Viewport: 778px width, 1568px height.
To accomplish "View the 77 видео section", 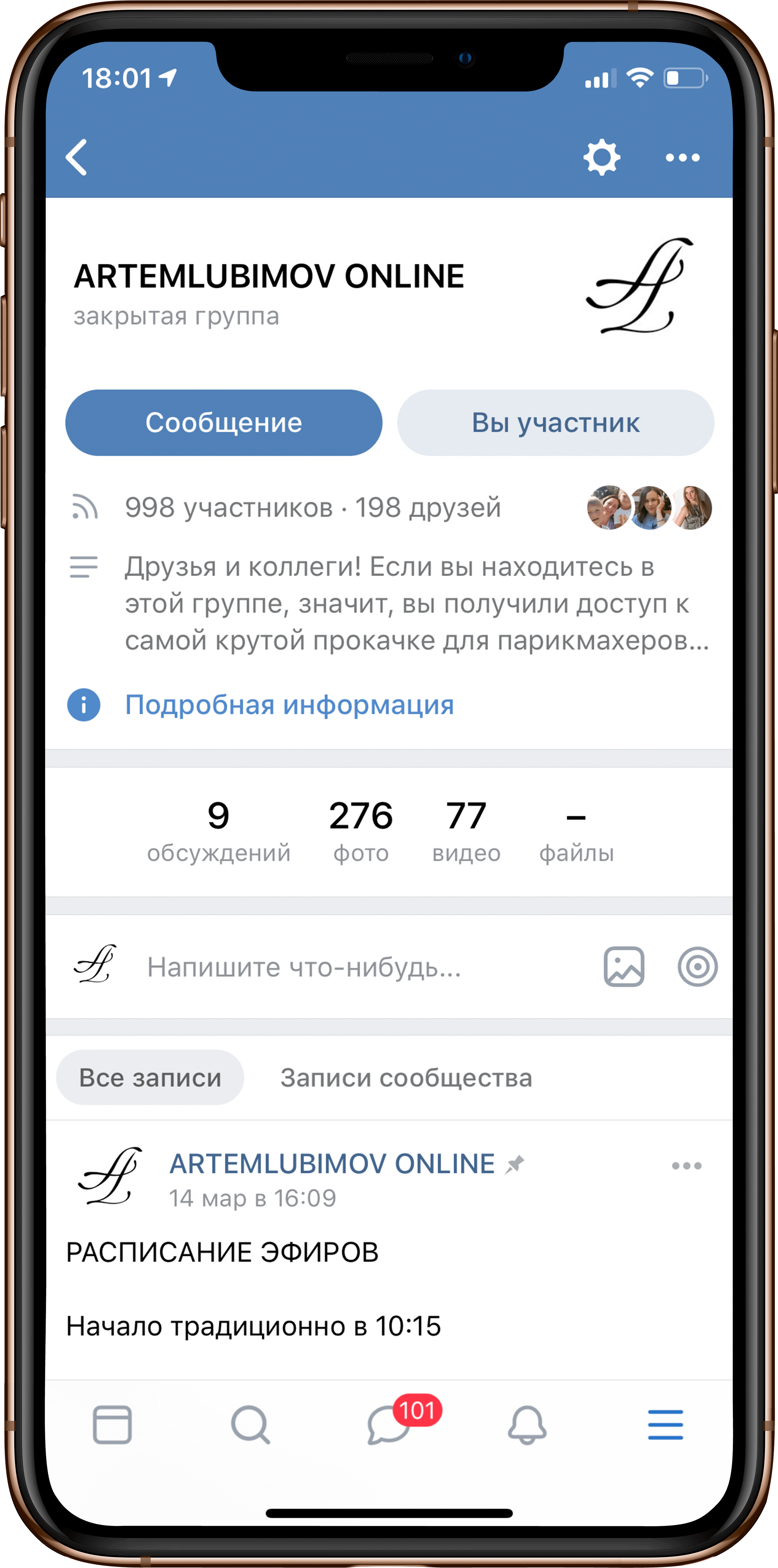I will (x=466, y=831).
